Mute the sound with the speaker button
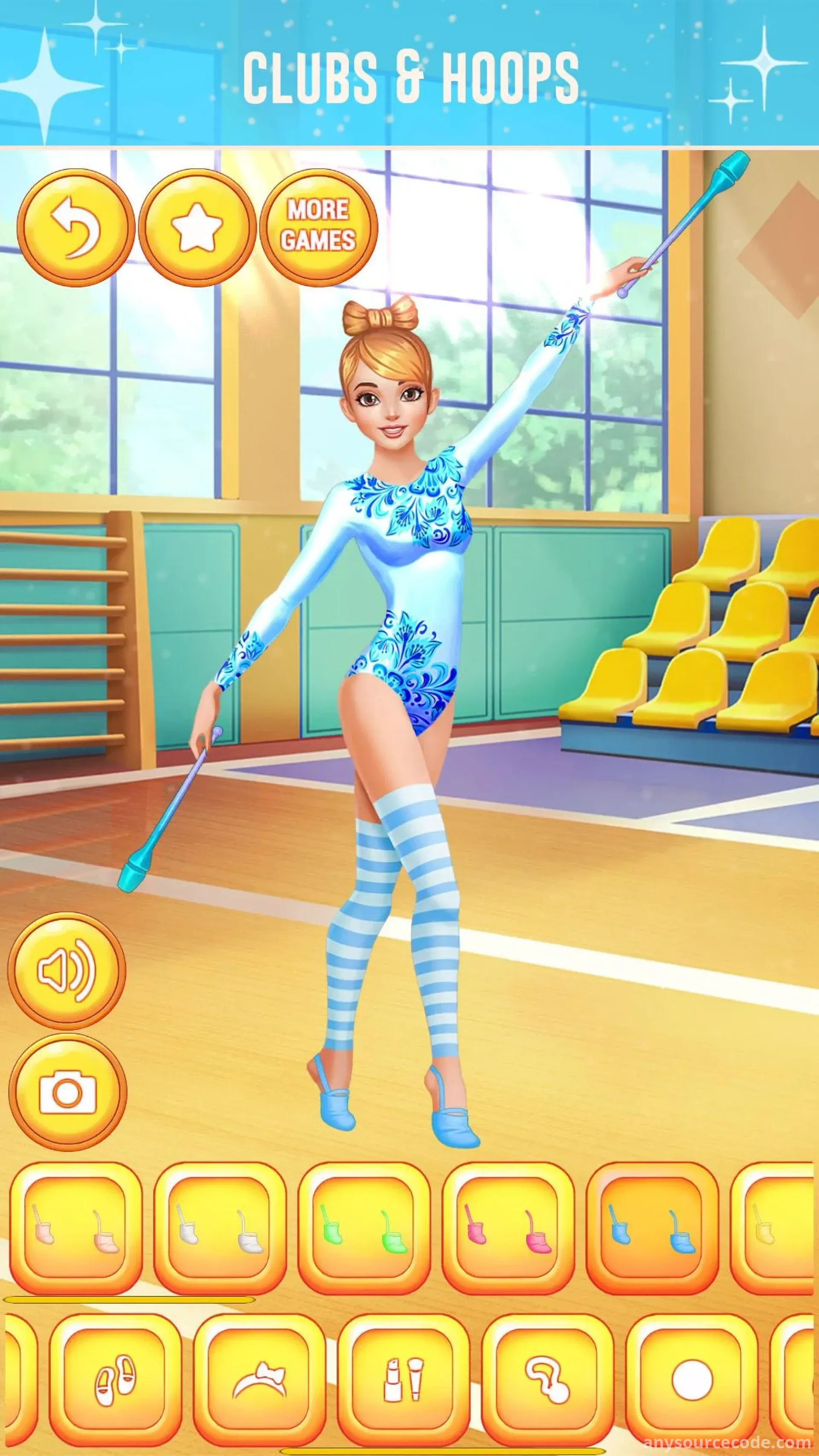The width and height of the screenshot is (819, 1456). point(66,970)
